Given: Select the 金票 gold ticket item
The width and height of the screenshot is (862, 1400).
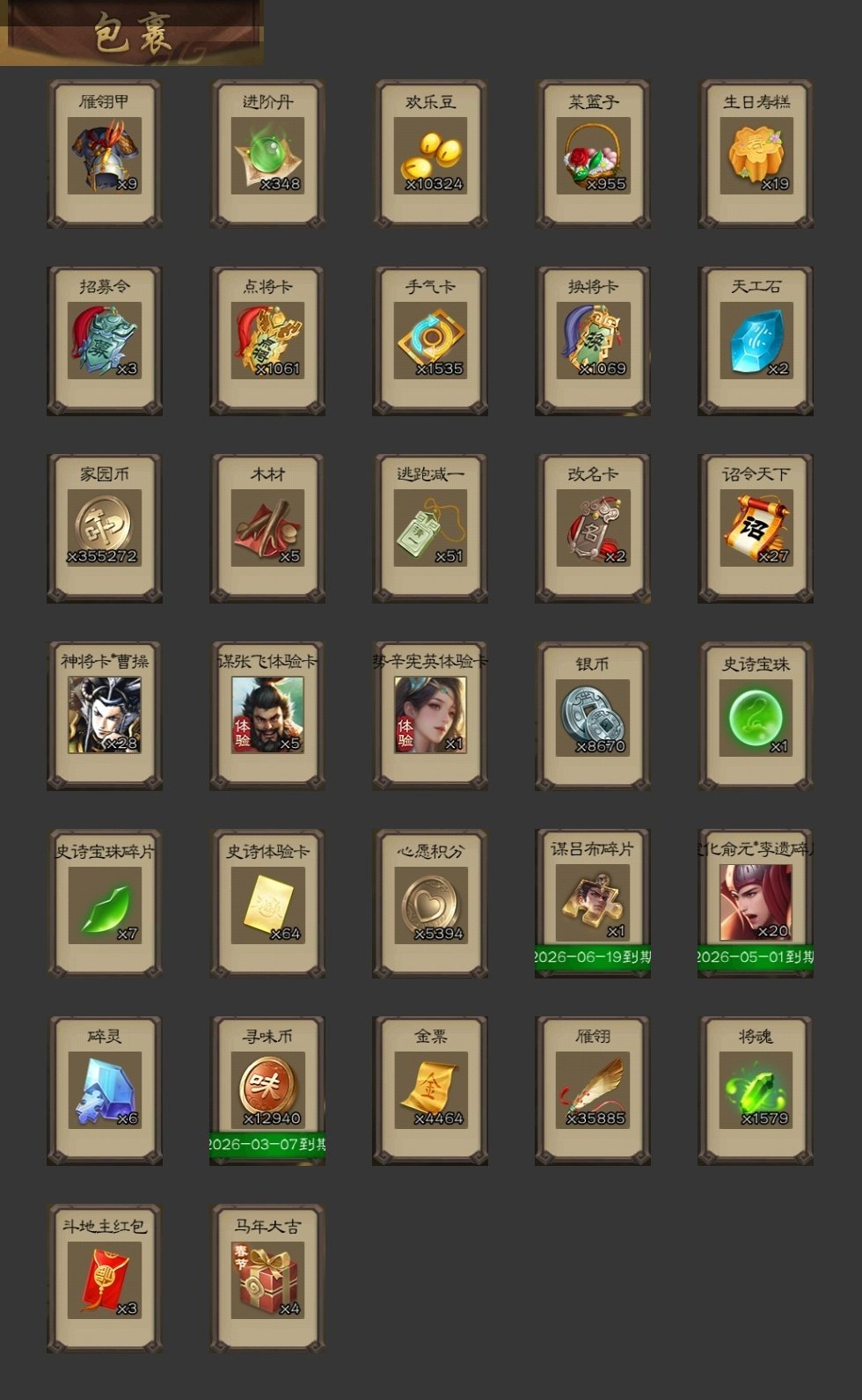Looking at the screenshot, I should coord(430,1091).
